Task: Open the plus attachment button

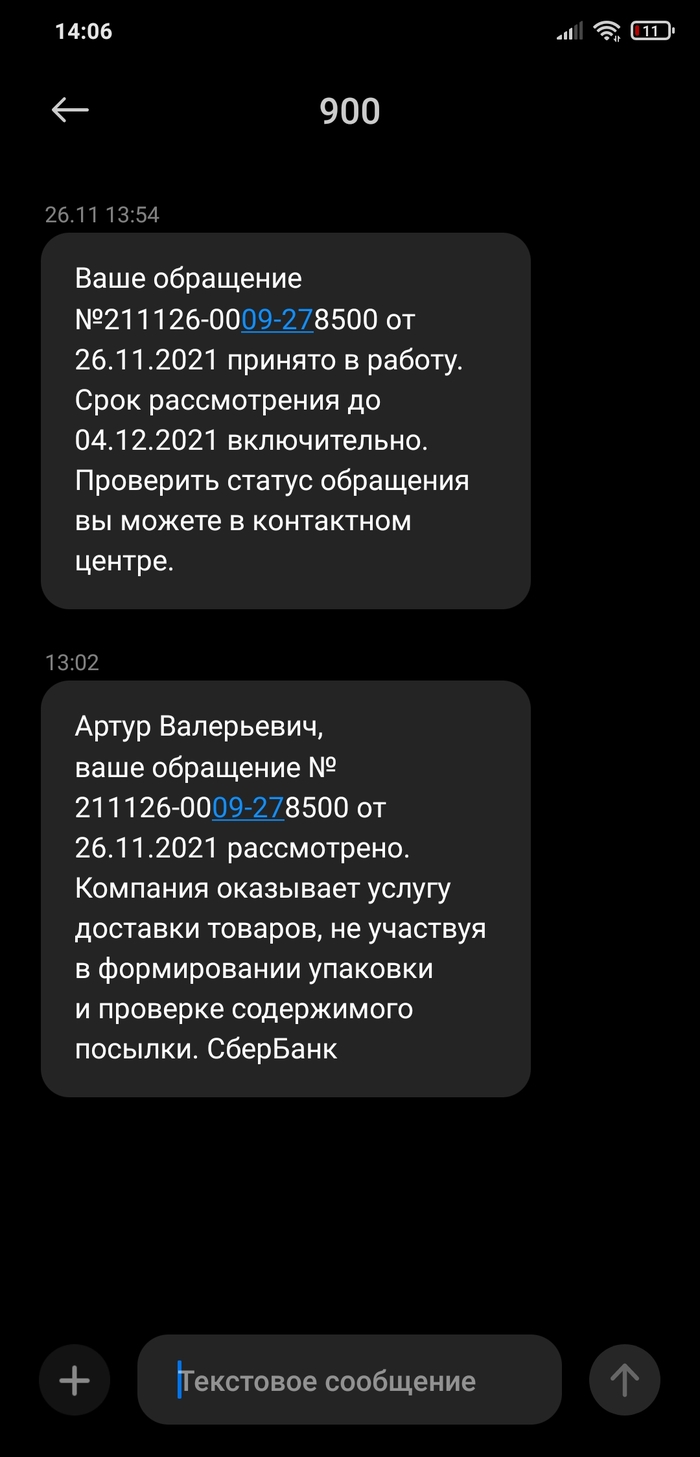Action: tap(75, 1381)
